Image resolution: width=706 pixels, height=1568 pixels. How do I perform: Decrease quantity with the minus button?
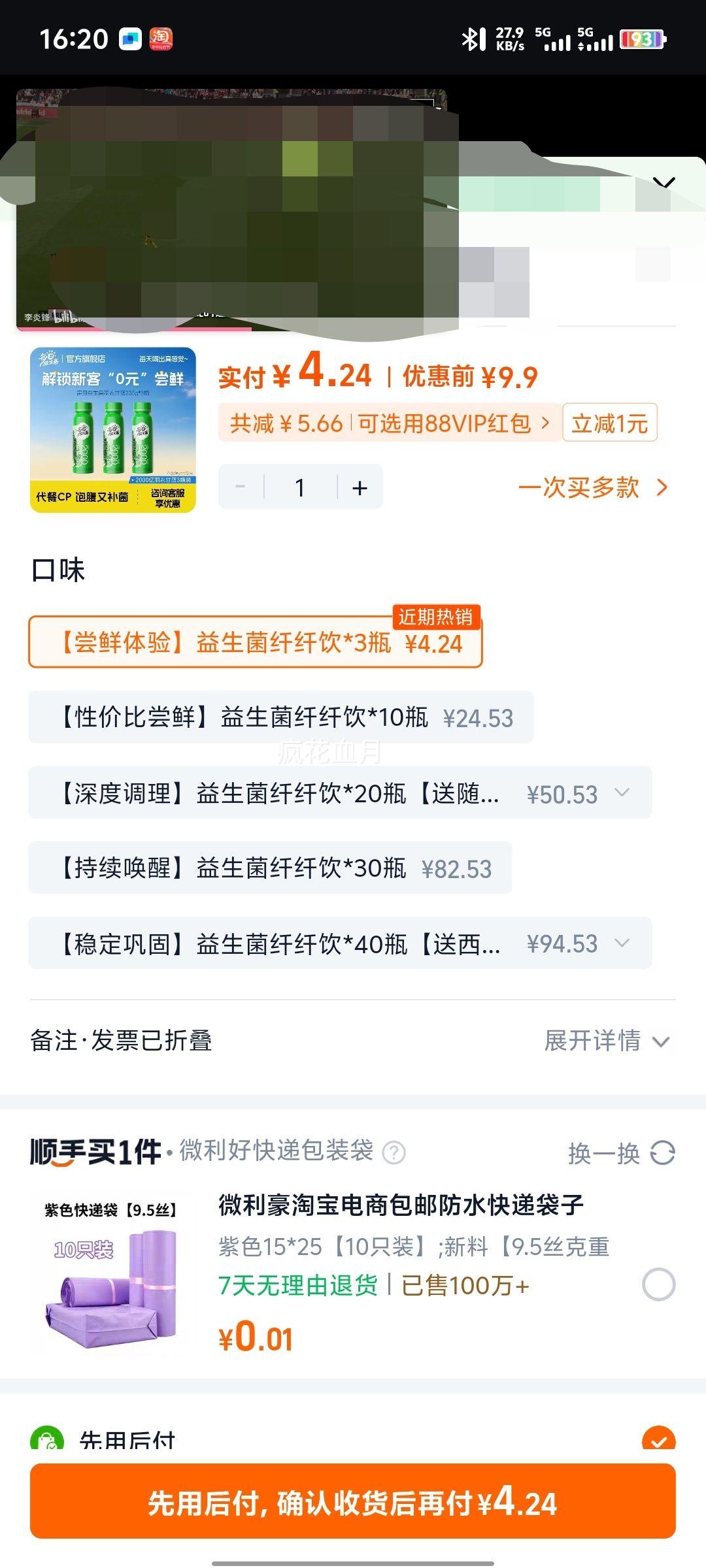[241, 487]
